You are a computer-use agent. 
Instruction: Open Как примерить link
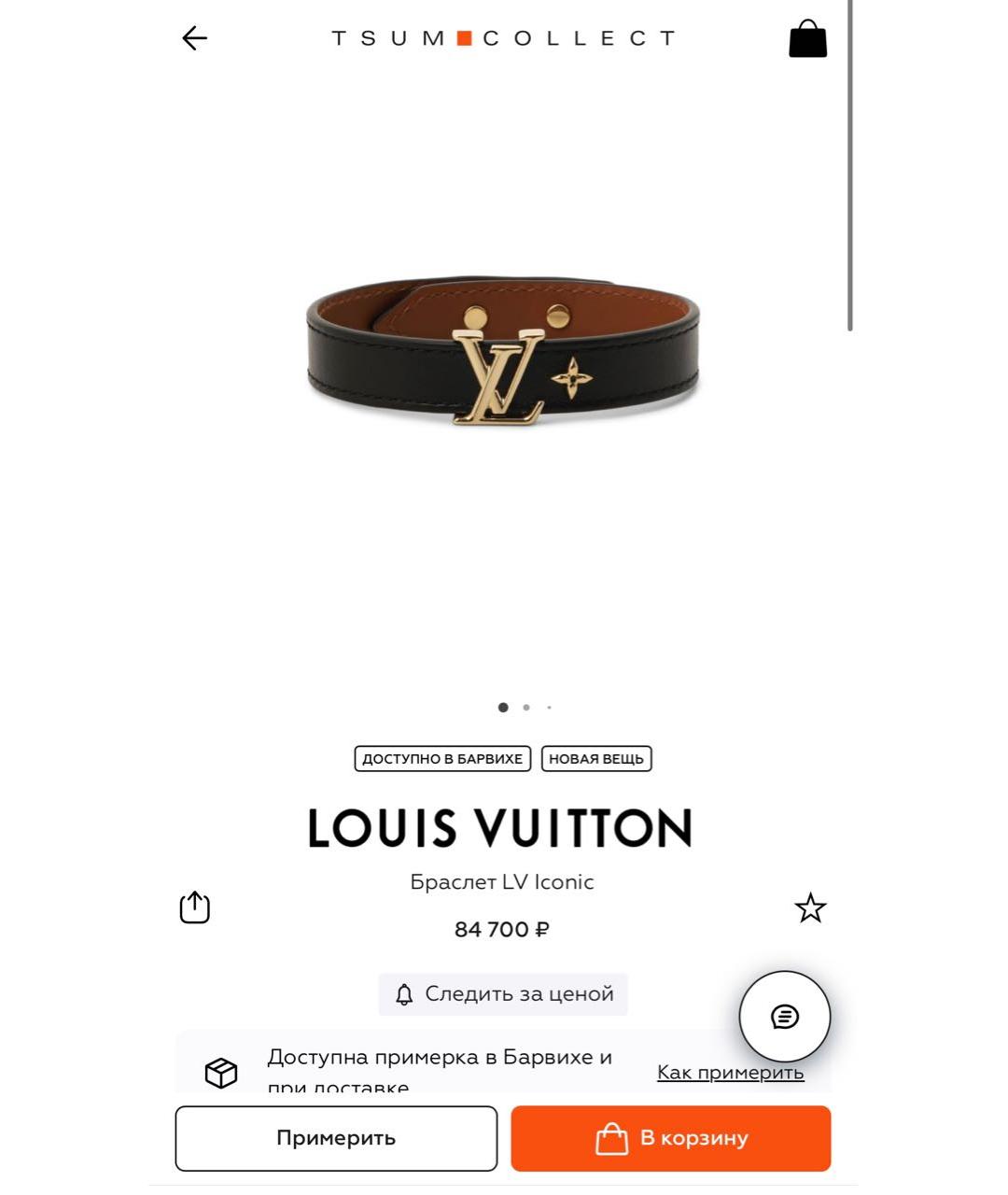pyautogui.click(x=731, y=1072)
